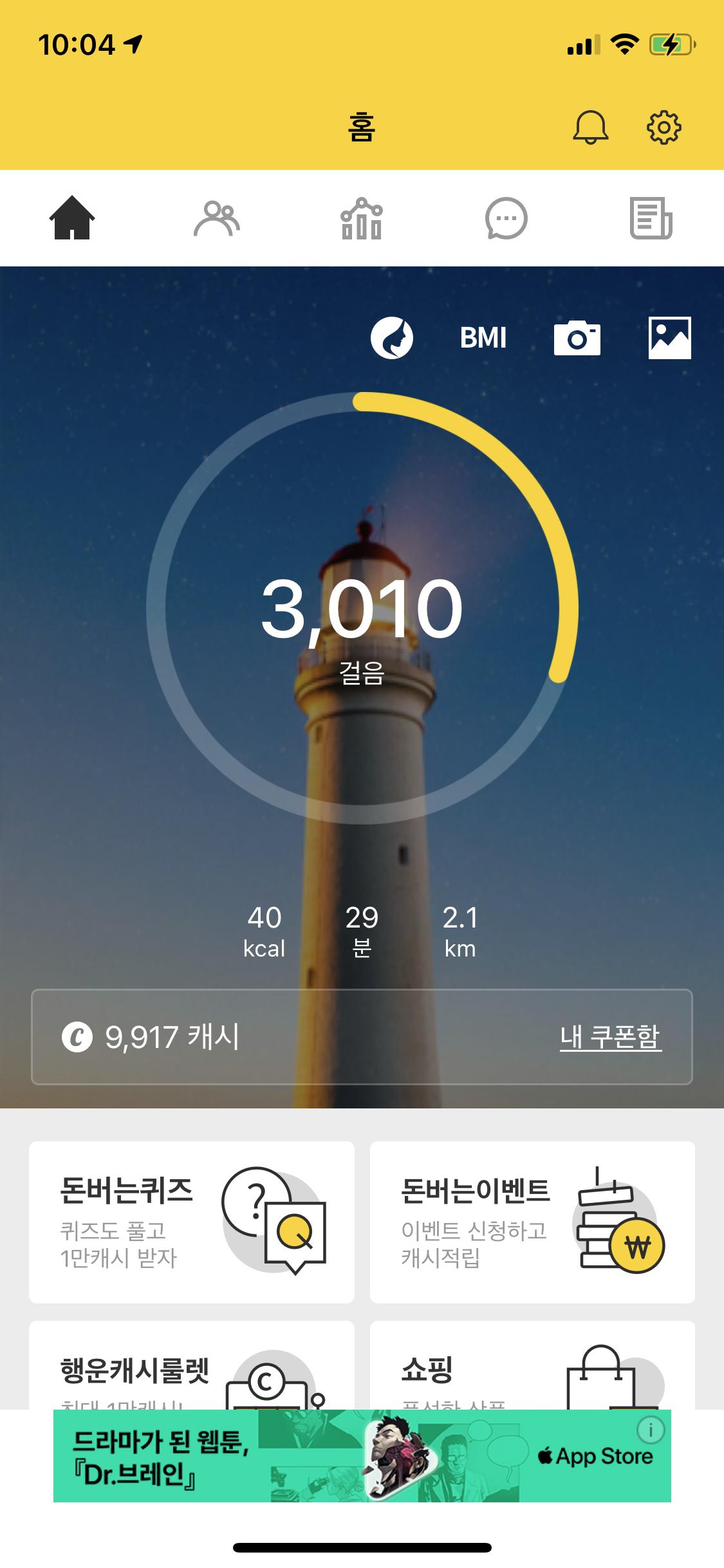
Task: Open the settings gear
Action: [x=664, y=127]
